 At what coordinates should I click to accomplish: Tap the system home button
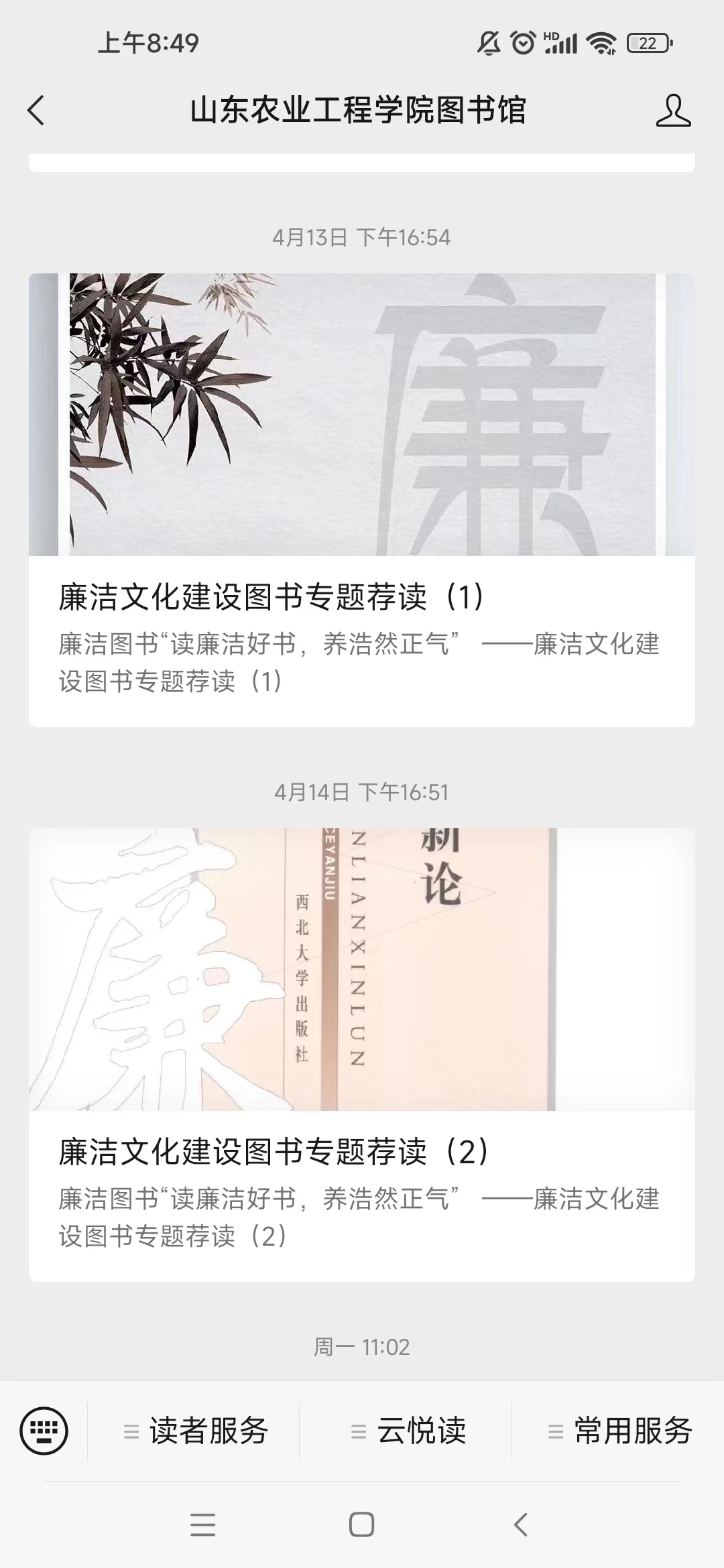click(361, 1524)
